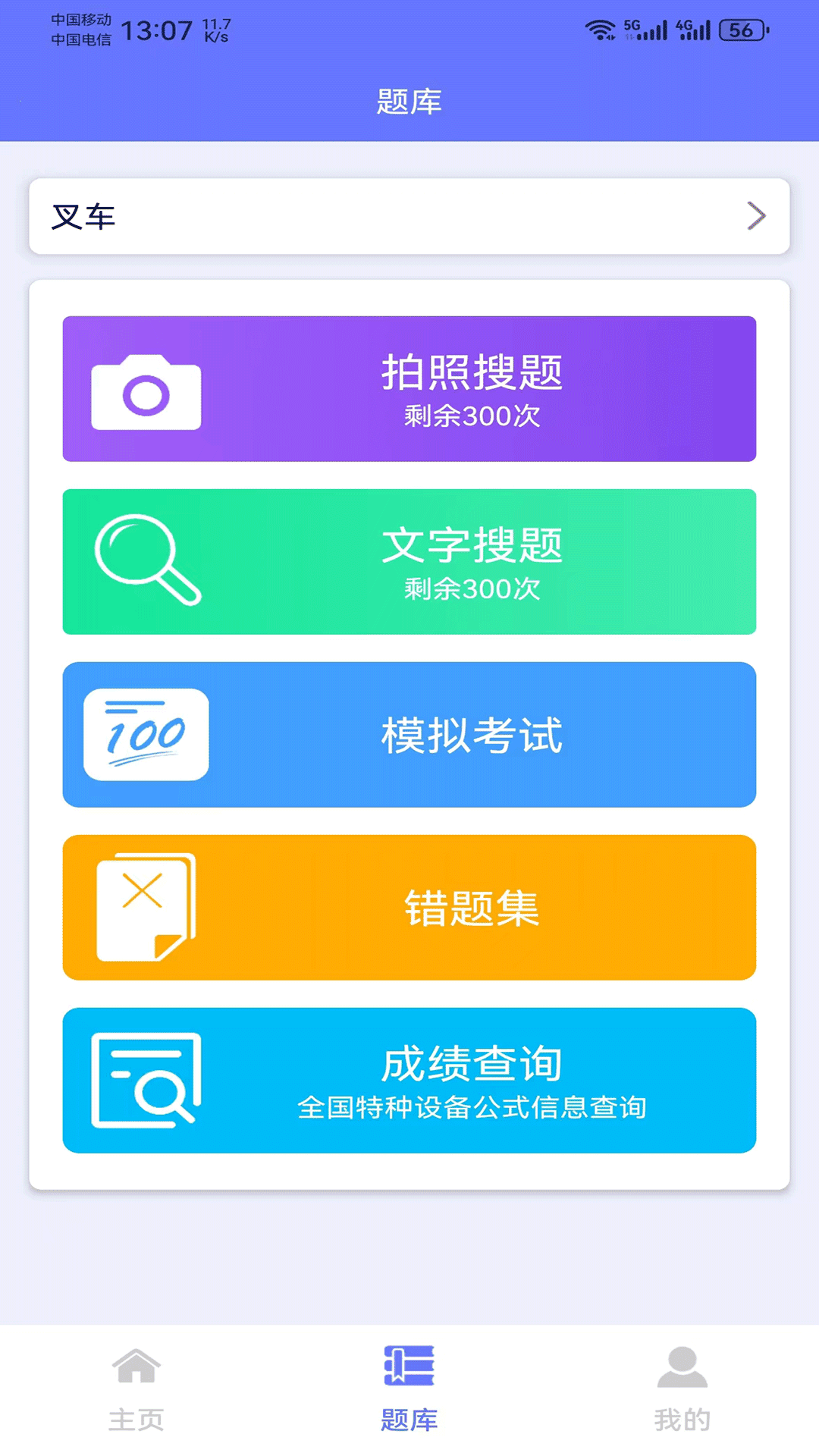819x1456 pixels.
Task: Tap the book icon for 题库 tab
Action: pos(408,1365)
